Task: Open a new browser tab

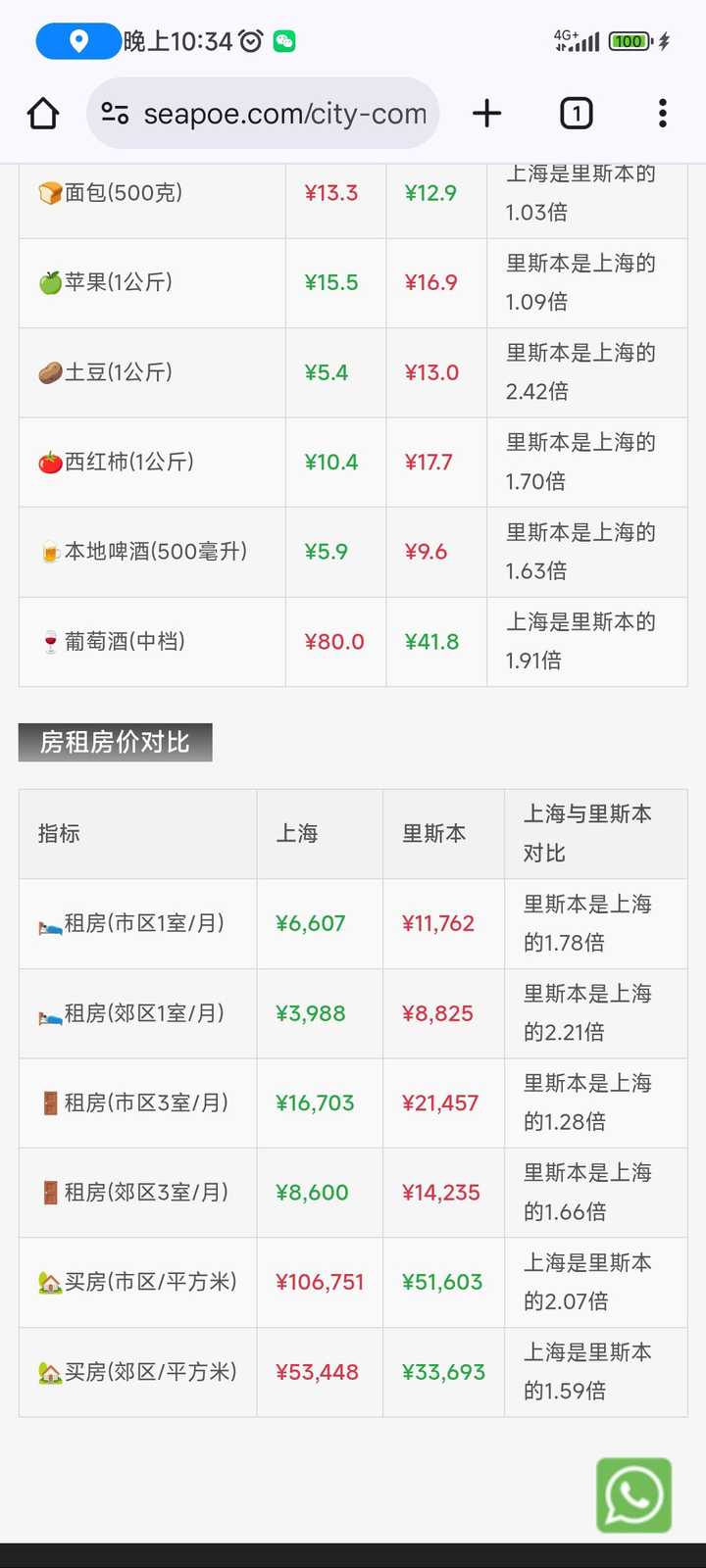Action: [486, 114]
